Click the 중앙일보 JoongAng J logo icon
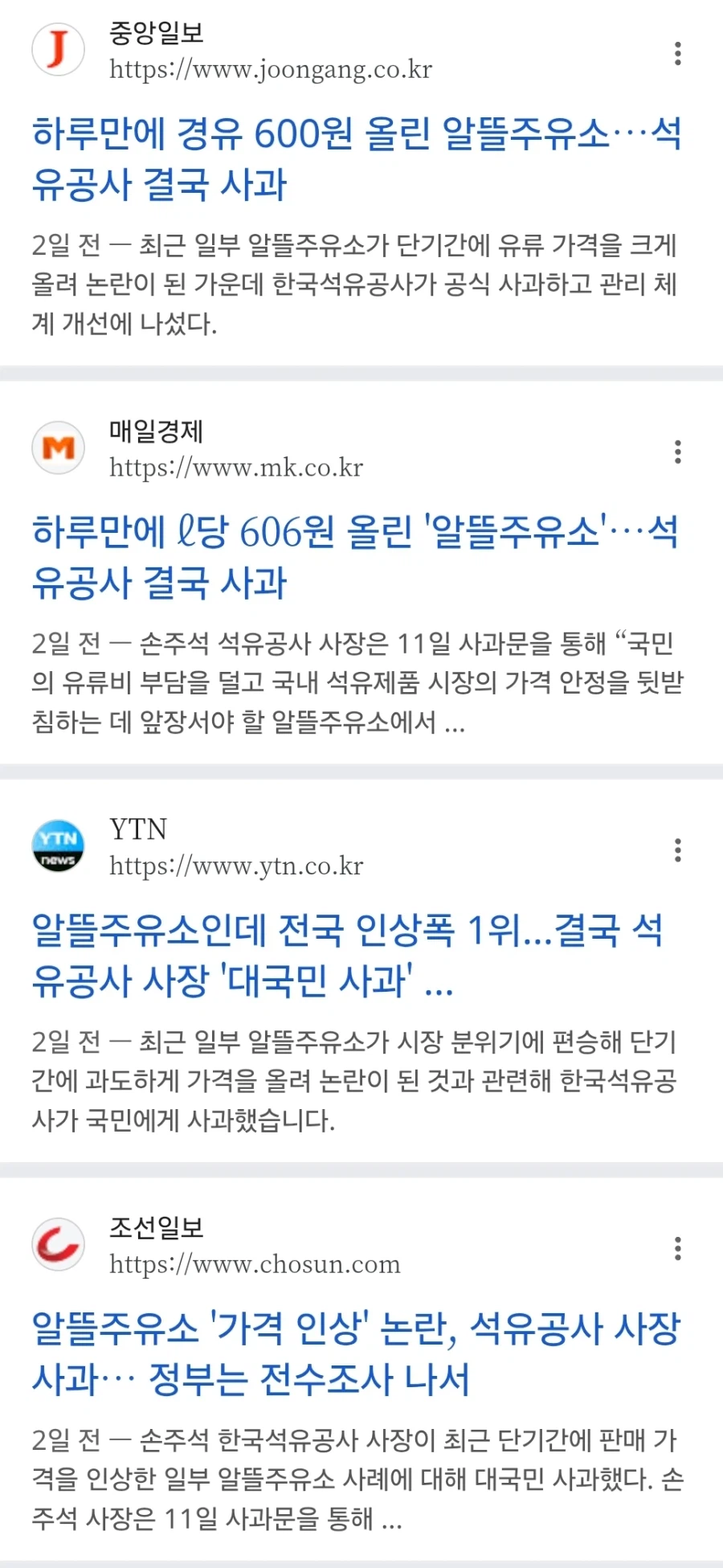 (x=58, y=48)
